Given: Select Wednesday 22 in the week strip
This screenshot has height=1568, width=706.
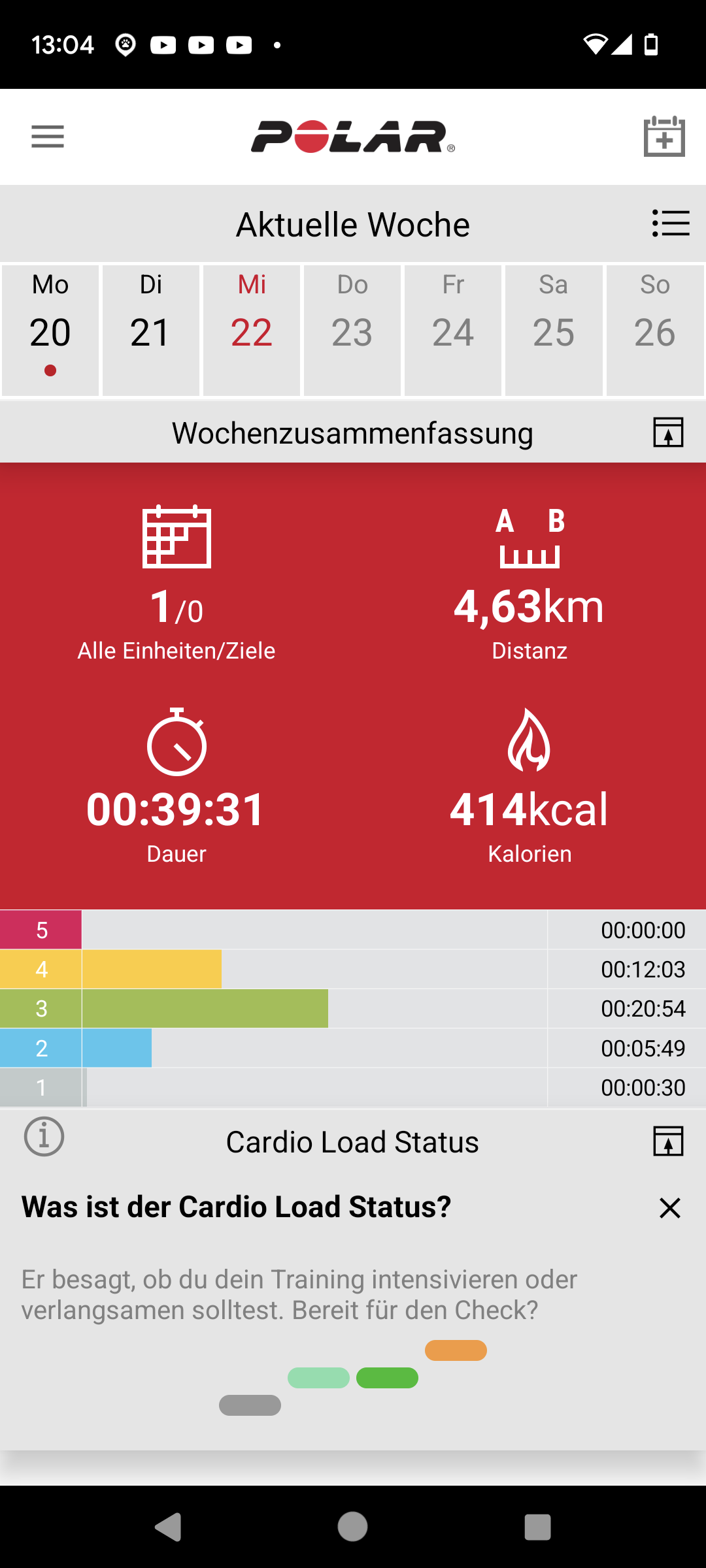Looking at the screenshot, I should pos(252,330).
